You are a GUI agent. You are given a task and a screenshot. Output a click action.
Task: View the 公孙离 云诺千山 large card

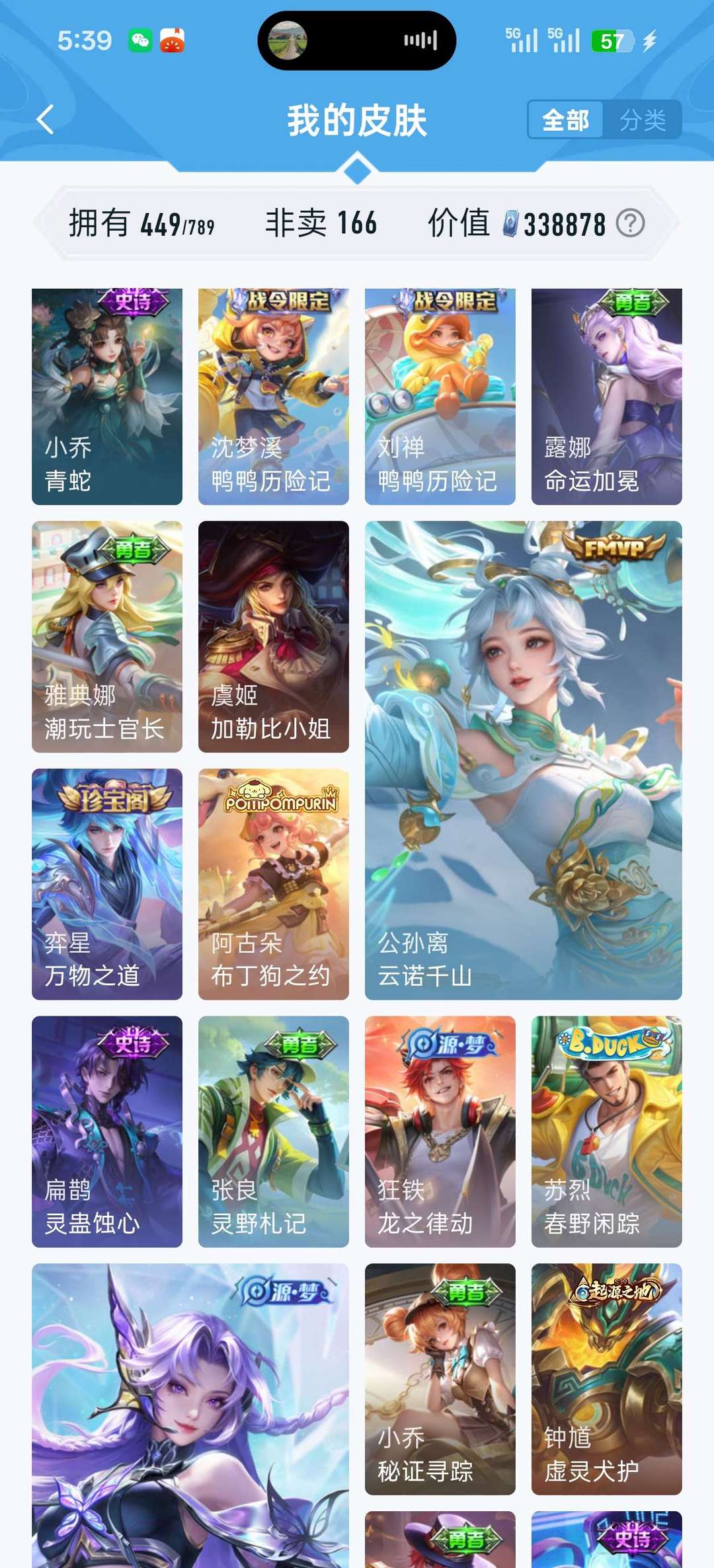point(524,760)
